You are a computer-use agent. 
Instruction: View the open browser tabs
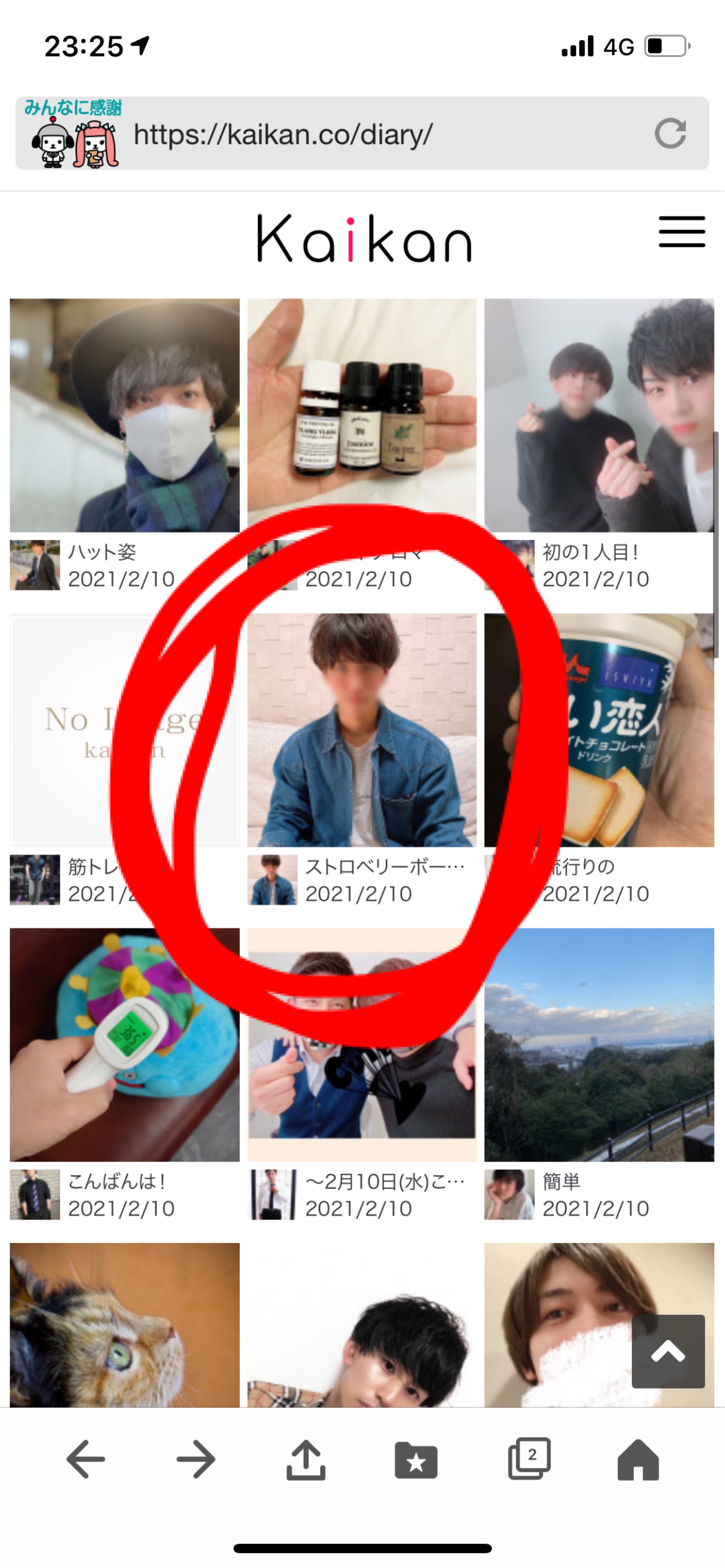tap(528, 1459)
